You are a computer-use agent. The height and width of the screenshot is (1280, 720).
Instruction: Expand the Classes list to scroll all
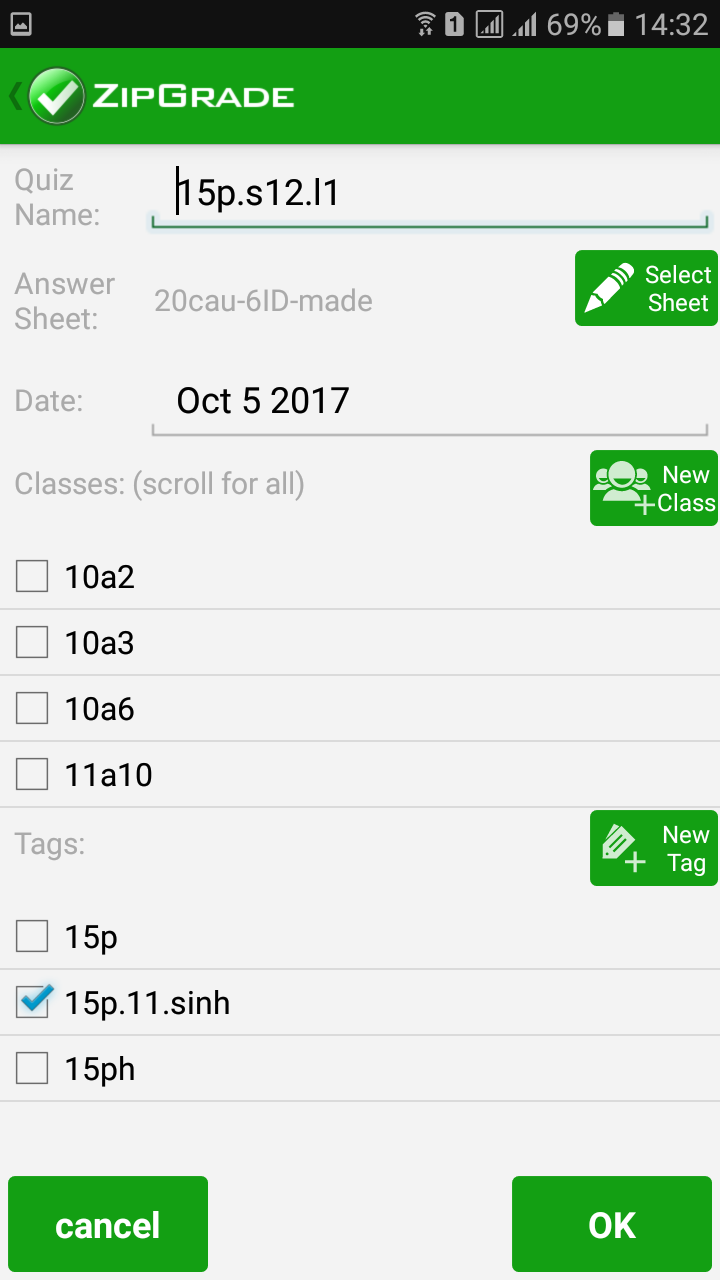160,484
